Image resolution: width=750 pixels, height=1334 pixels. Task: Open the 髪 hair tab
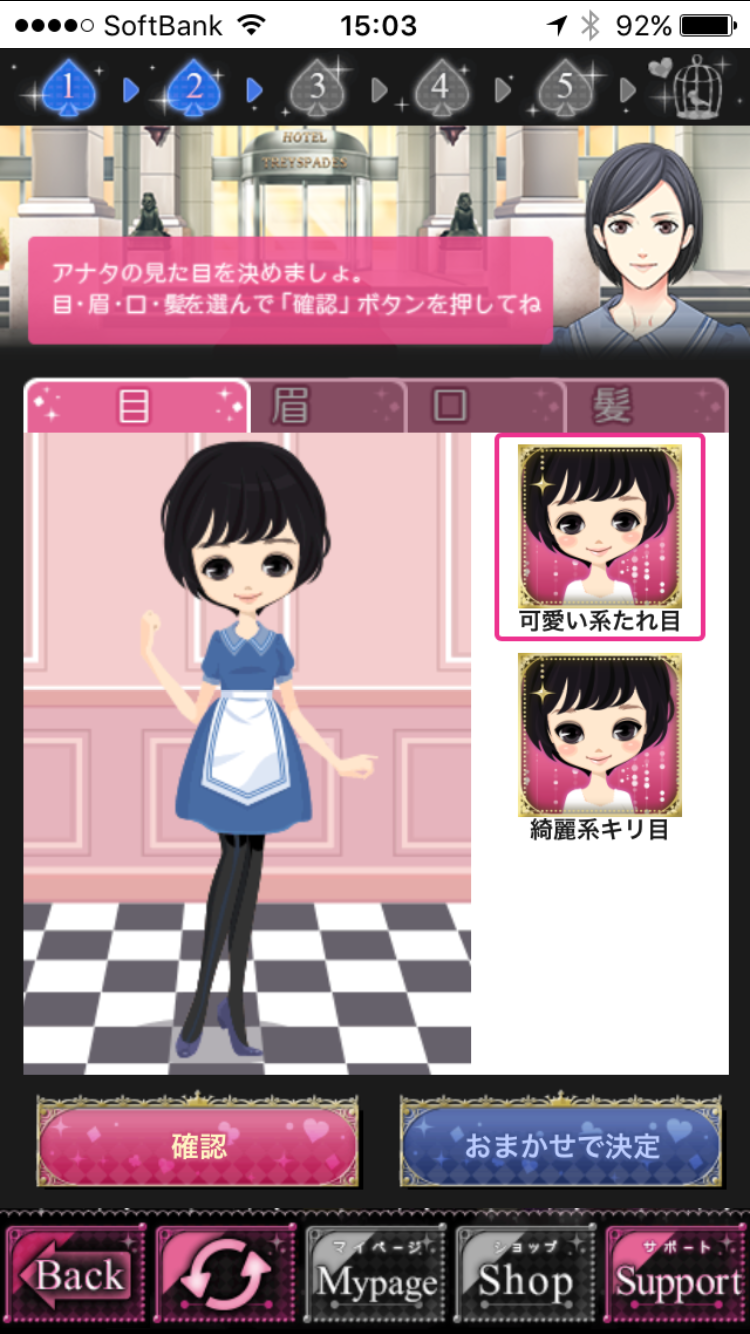tap(645, 406)
